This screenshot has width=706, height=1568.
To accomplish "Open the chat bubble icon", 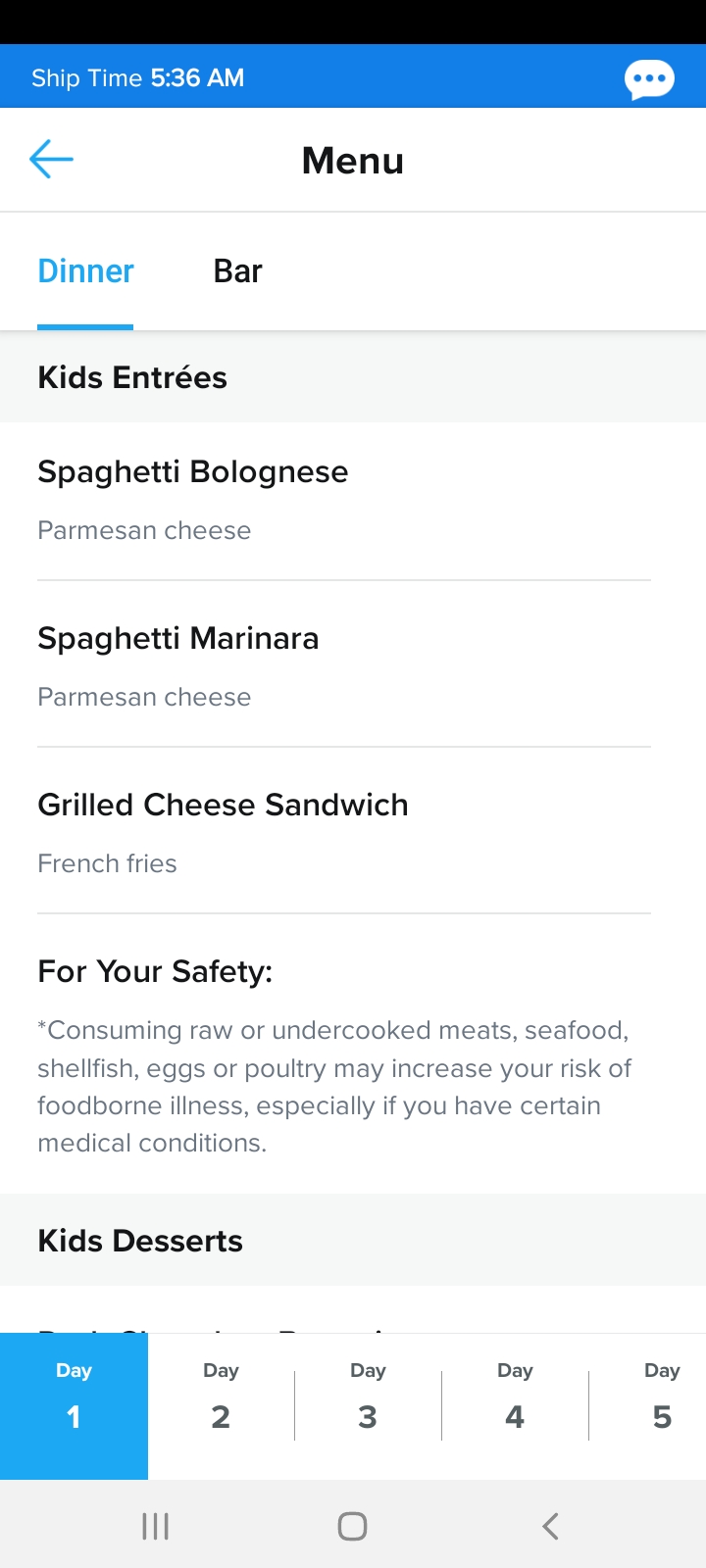I will [x=649, y=78].
